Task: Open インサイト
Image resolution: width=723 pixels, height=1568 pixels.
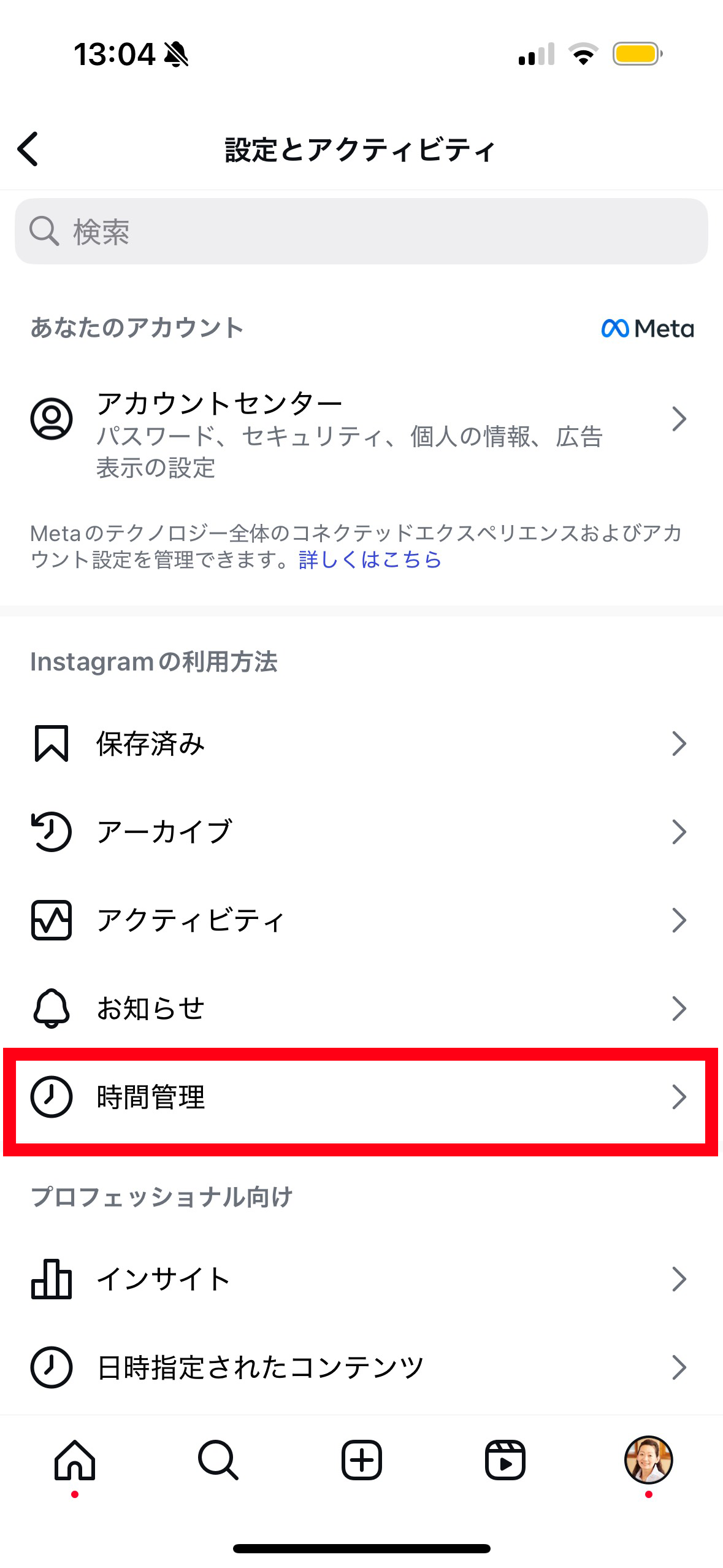Action: pyautogui.click(x=361, y=1279)
